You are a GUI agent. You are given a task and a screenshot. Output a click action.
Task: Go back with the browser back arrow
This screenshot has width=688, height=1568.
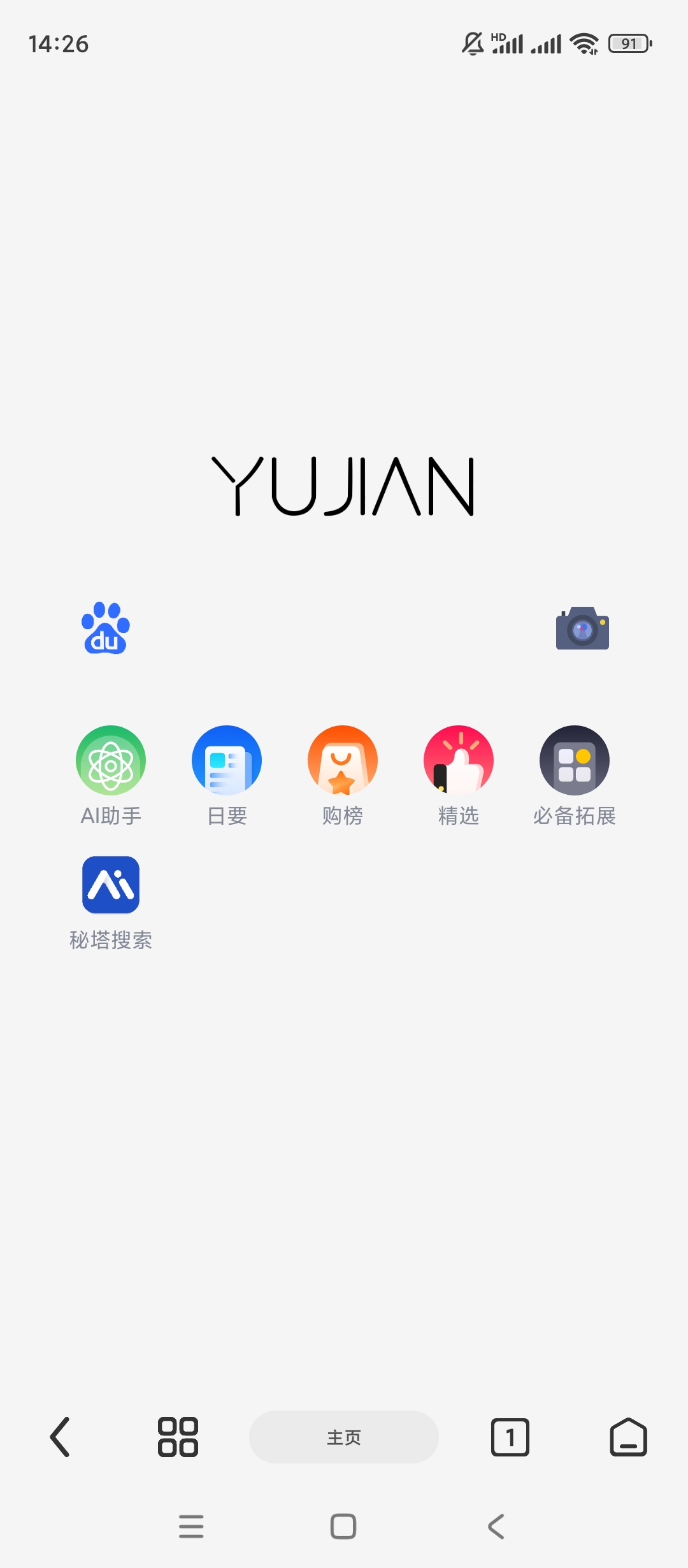(x=61, y=1437)
